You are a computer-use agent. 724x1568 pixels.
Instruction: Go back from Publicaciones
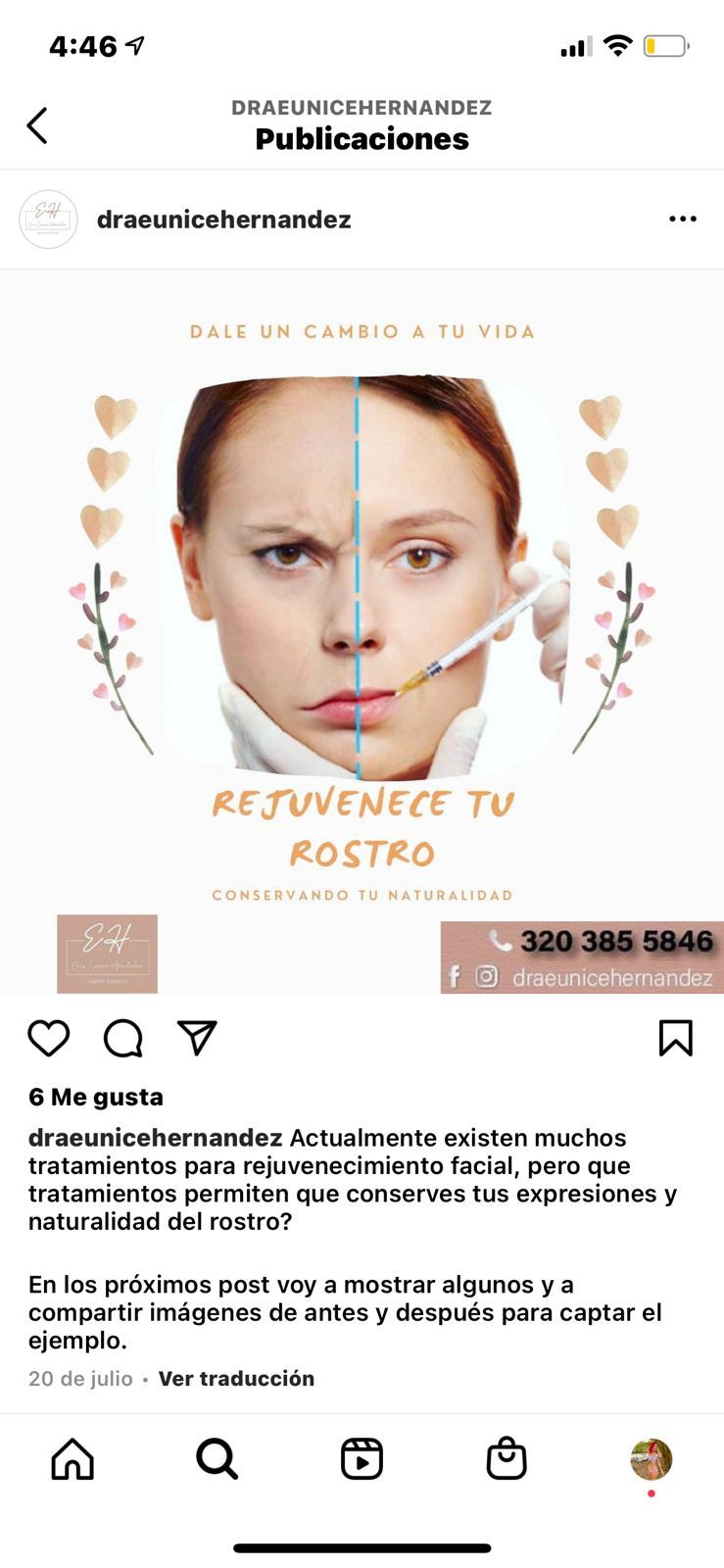(x=37, y=125)
